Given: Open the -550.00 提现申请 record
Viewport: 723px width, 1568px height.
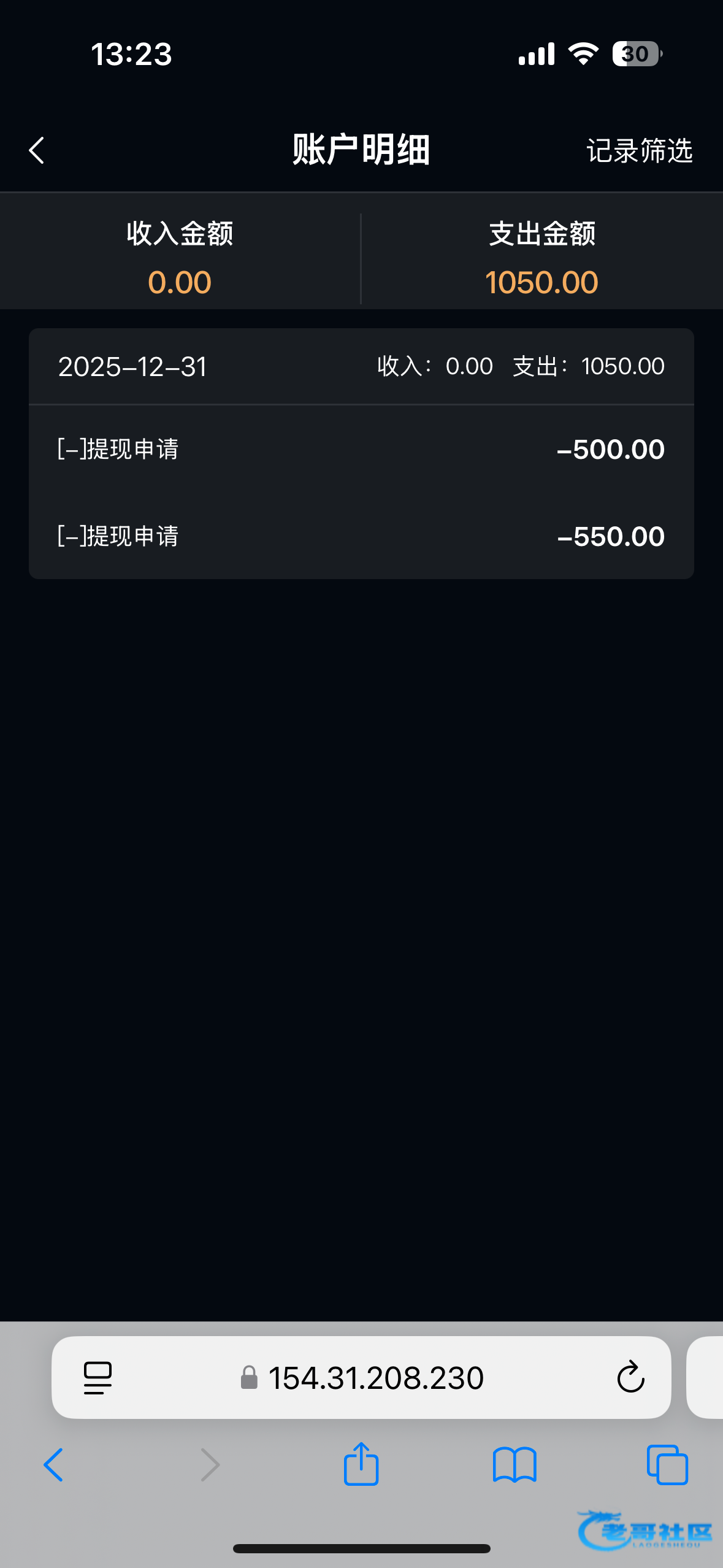Looking at the screenshot, I should [x=361, y=536].
